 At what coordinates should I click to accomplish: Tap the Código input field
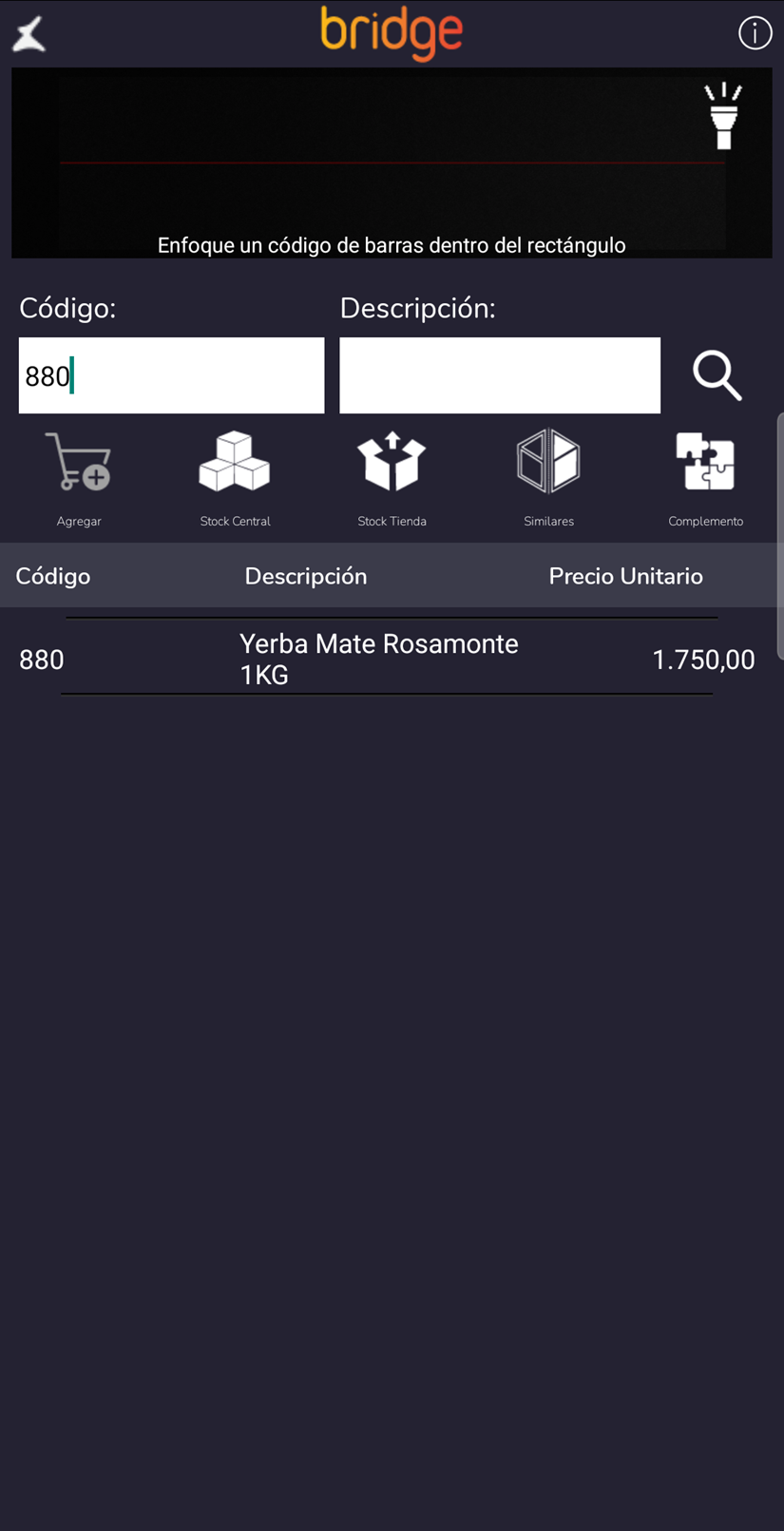point(171,375)
